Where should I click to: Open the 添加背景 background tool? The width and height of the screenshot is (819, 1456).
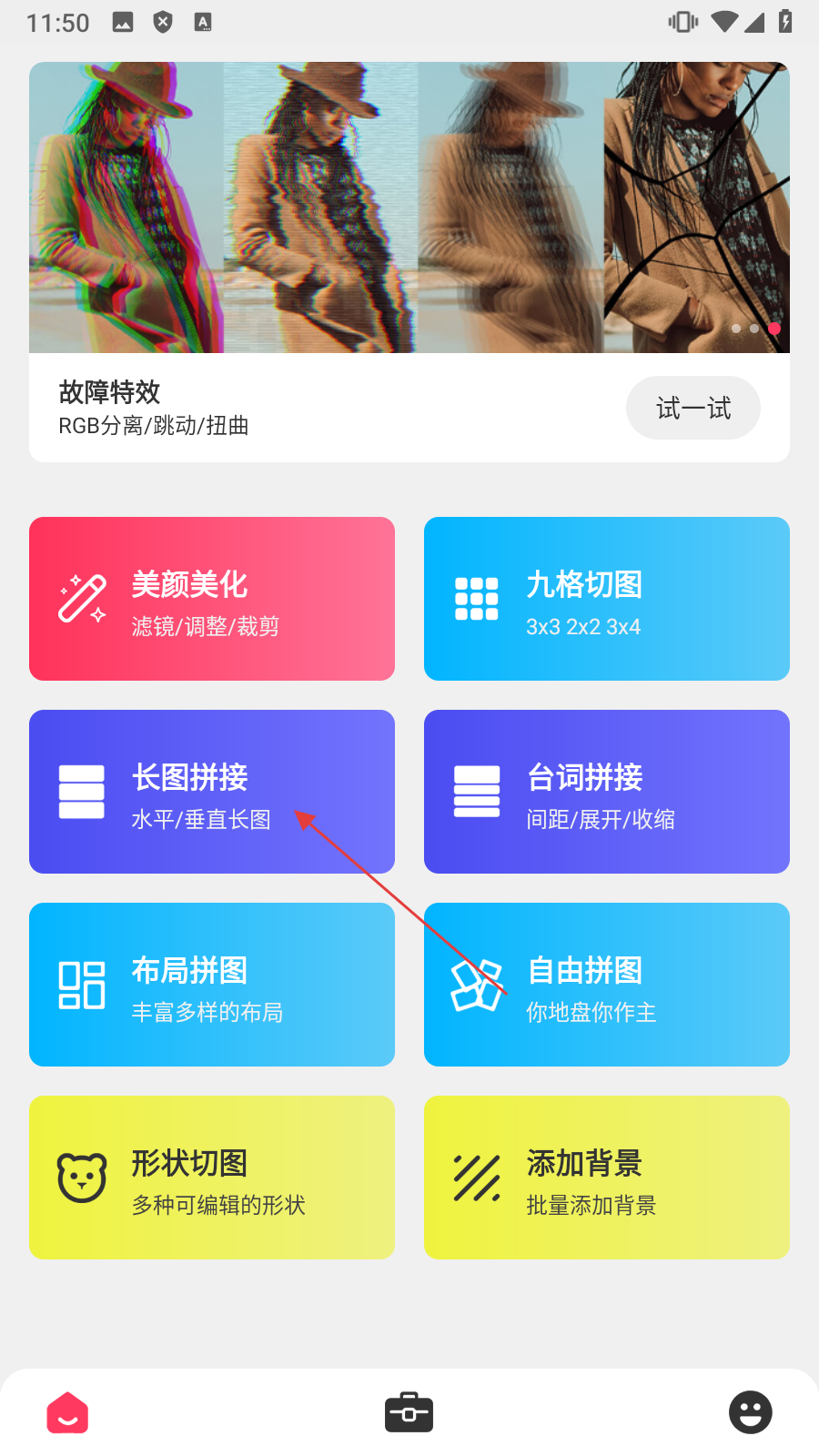coord(607,1178)
